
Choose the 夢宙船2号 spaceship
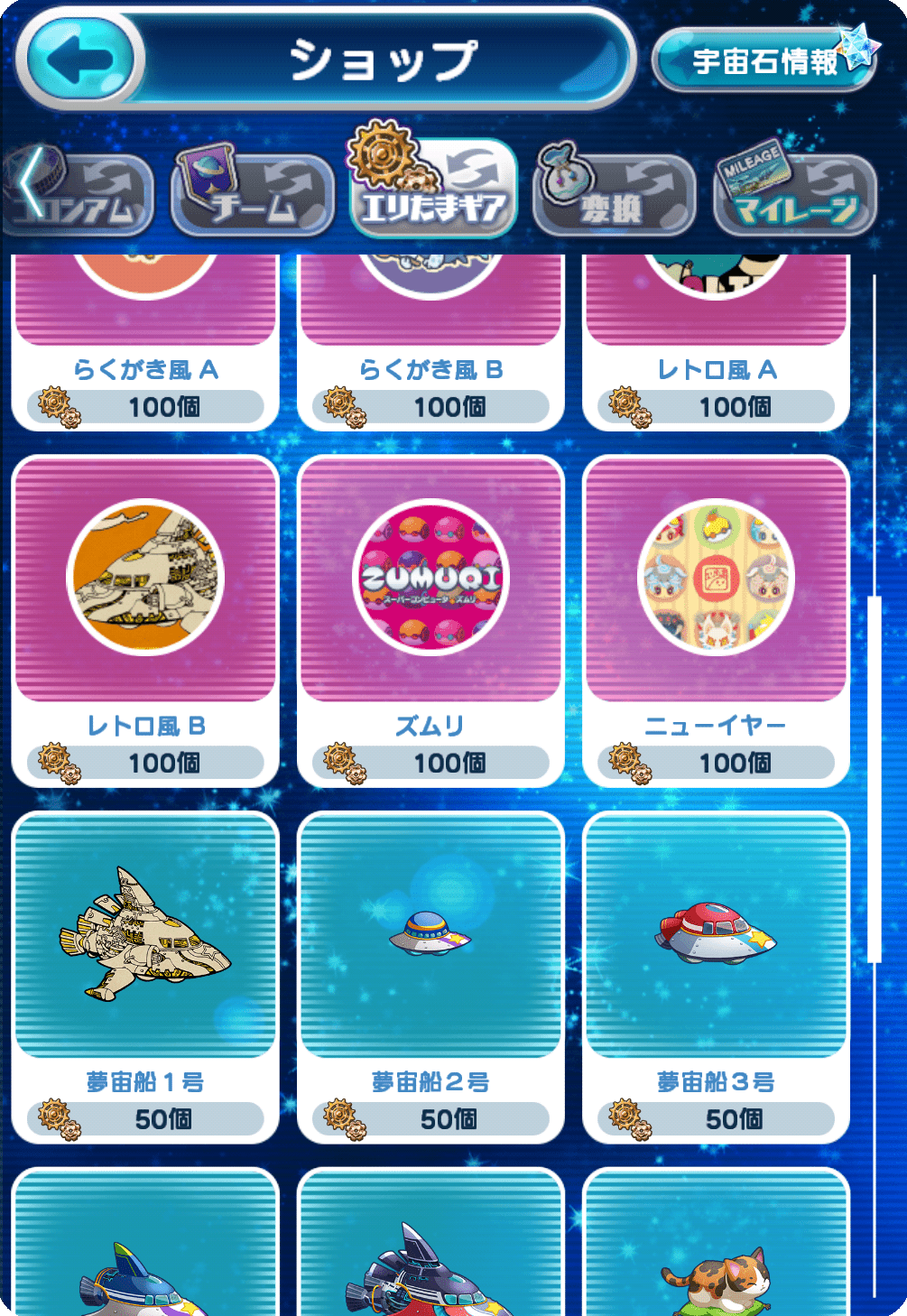tap(430, 977)
